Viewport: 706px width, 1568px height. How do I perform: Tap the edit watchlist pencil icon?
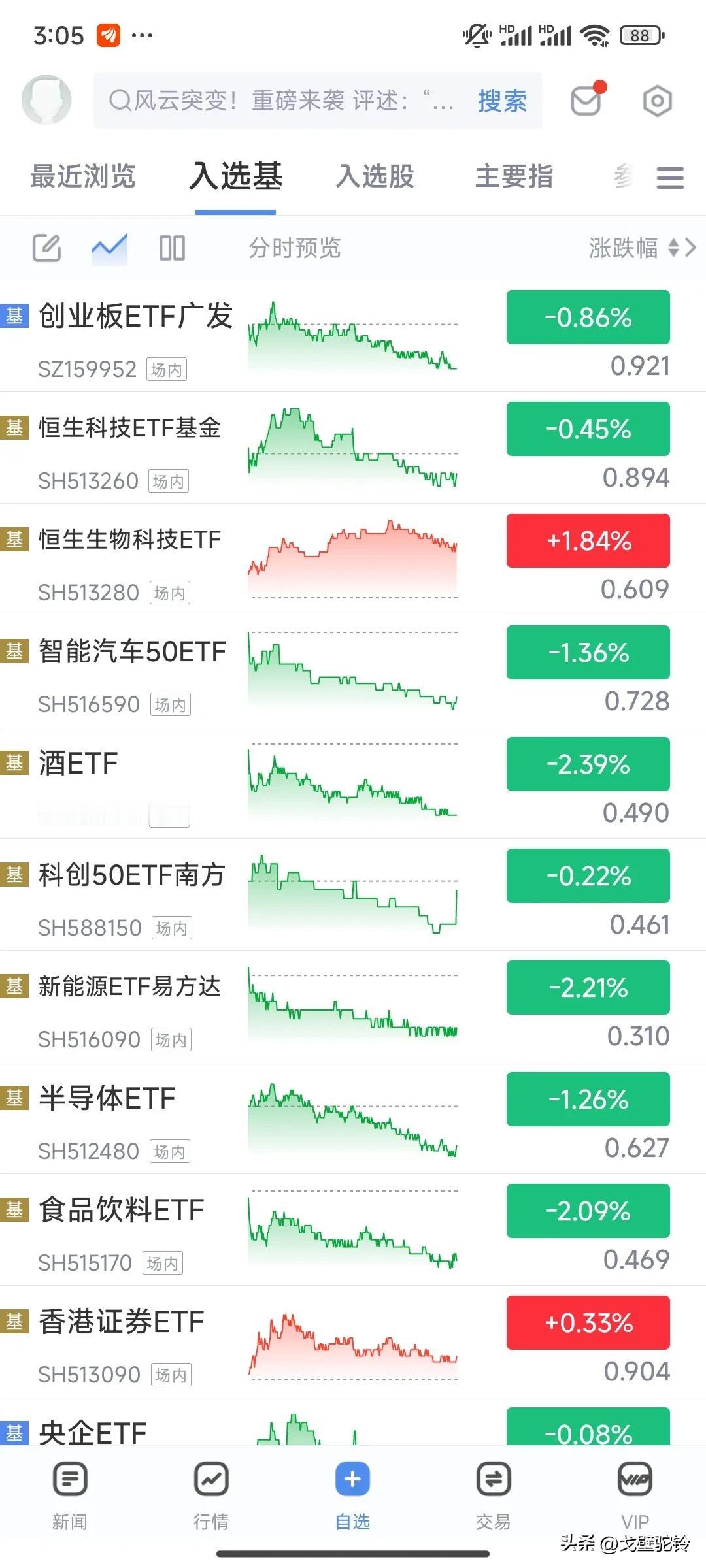point(47,248)
